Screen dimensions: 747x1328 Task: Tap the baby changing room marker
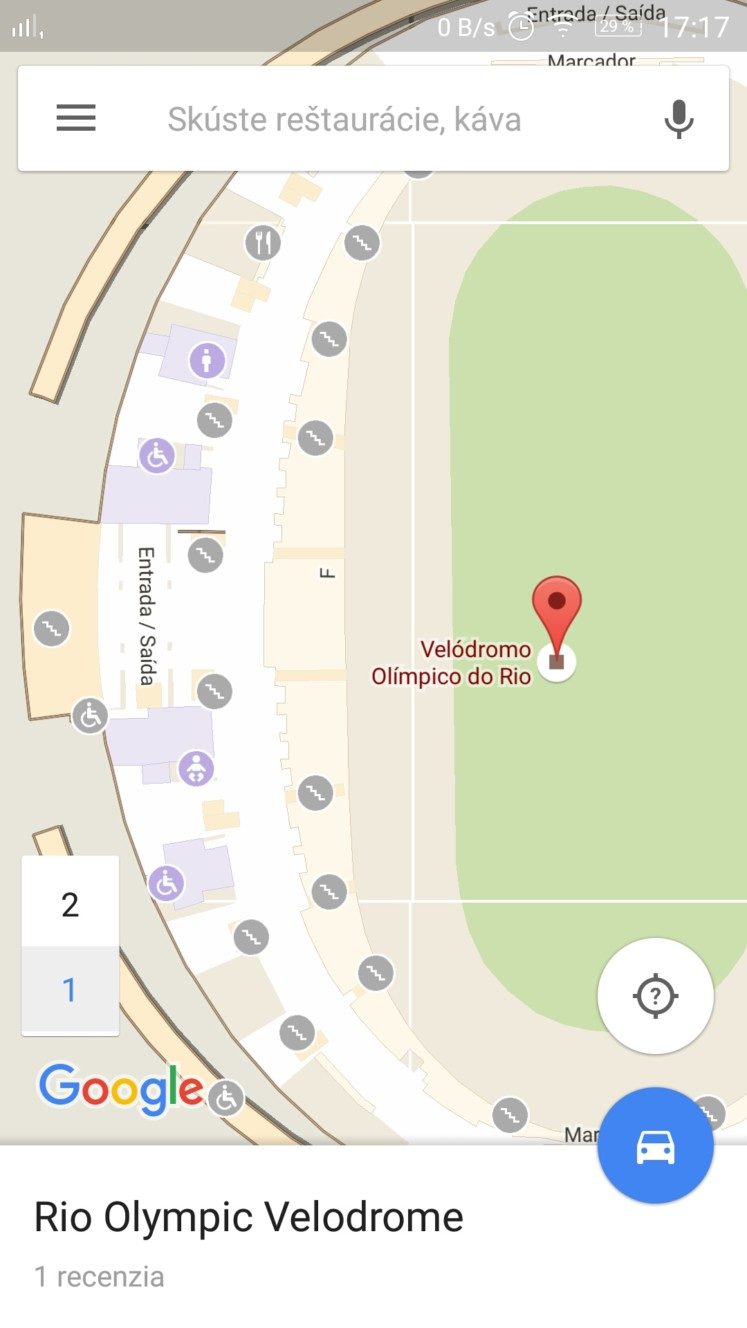pyautogui.click(x=196, y=769)
